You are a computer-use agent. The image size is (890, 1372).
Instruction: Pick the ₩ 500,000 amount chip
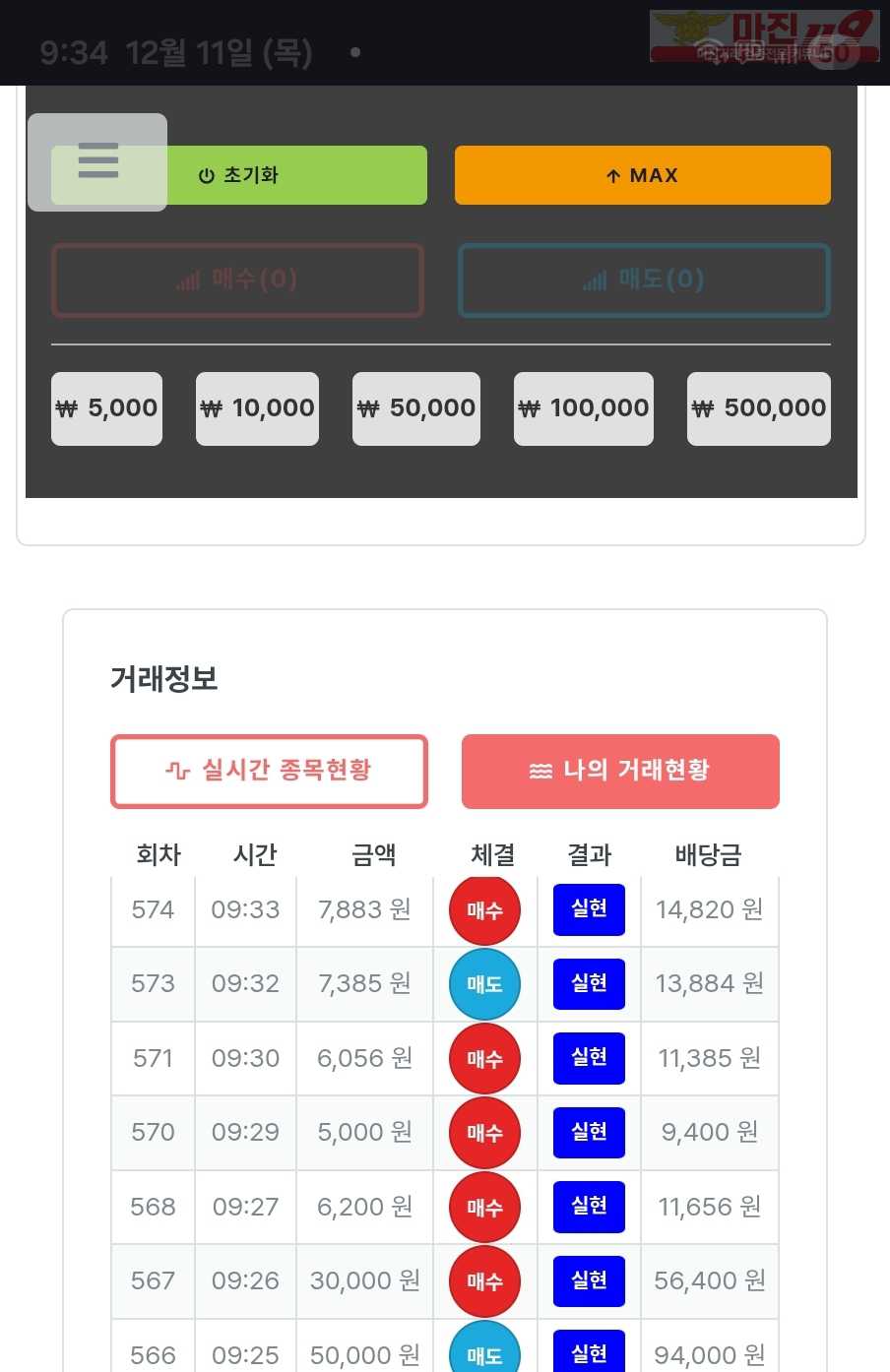(x=758, y=408)
